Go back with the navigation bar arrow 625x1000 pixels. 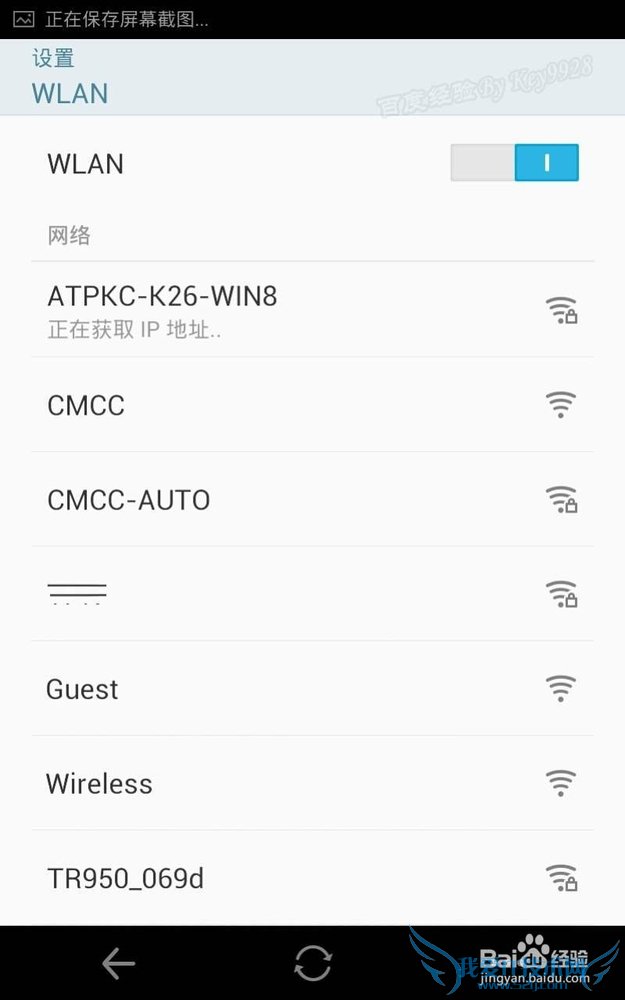point(118,963)
